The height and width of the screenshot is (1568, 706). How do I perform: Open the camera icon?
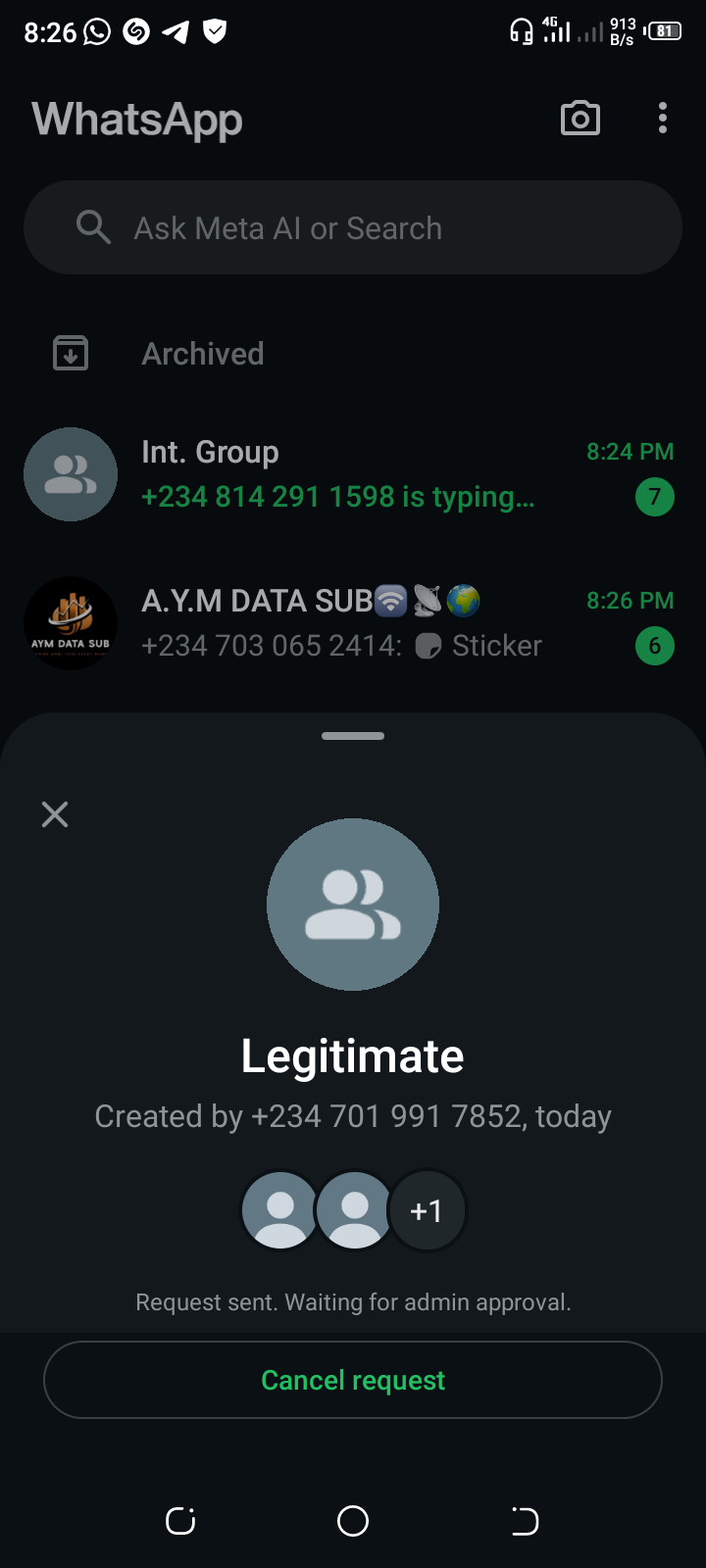[580, 119]
